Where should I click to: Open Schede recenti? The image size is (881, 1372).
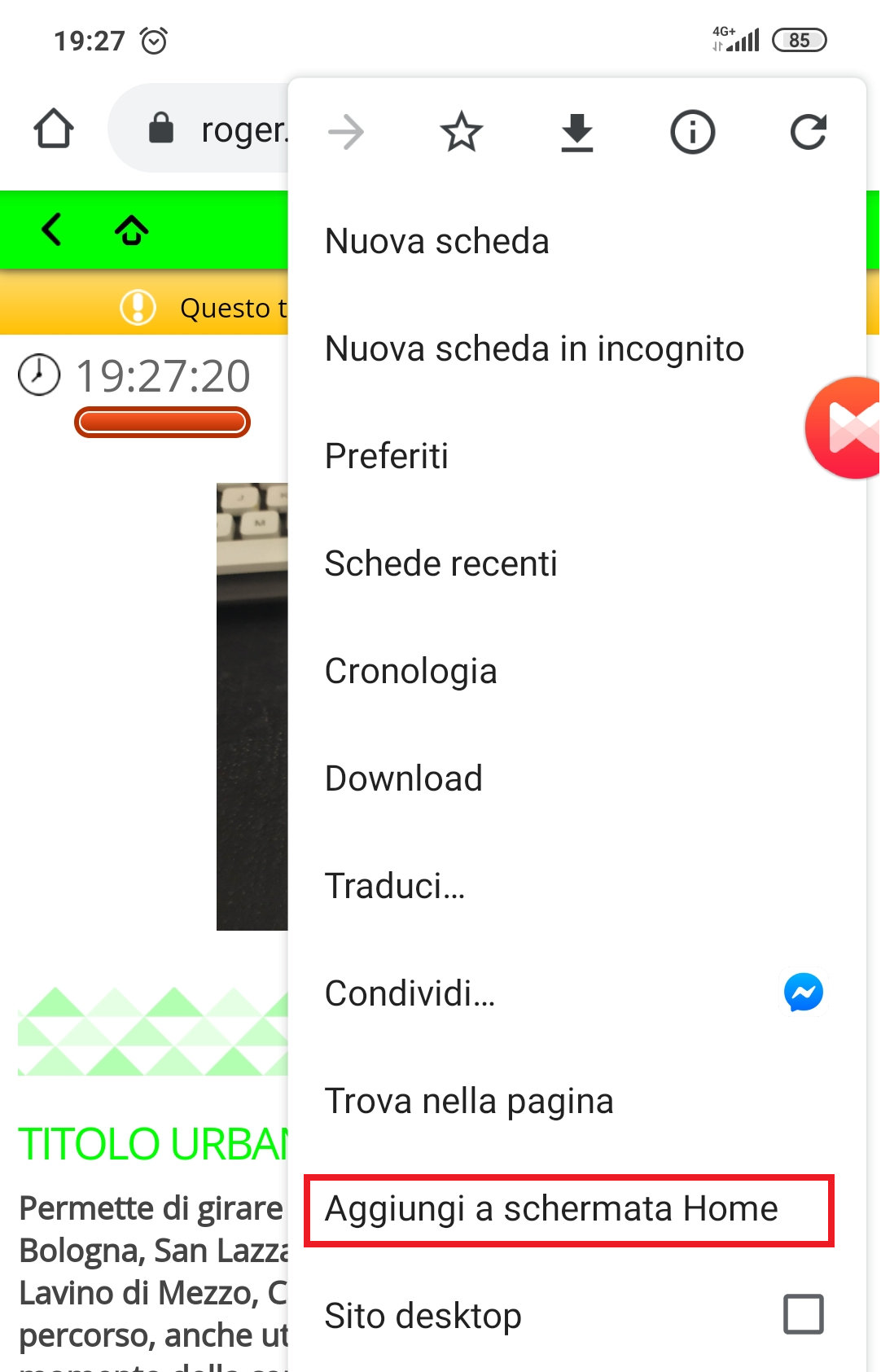point(440,564)
